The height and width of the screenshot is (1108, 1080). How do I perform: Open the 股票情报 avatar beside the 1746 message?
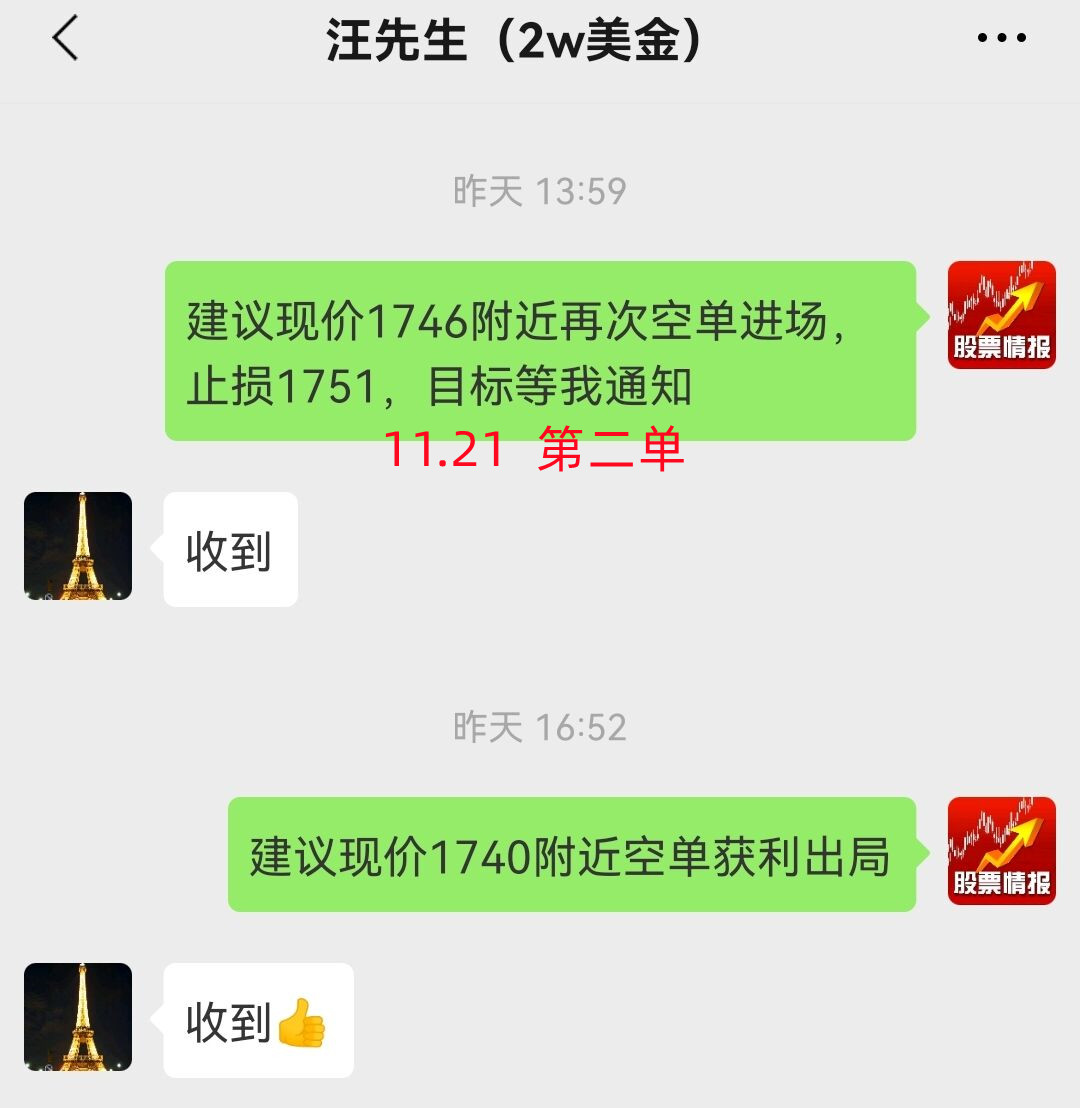coord(1001,315)
